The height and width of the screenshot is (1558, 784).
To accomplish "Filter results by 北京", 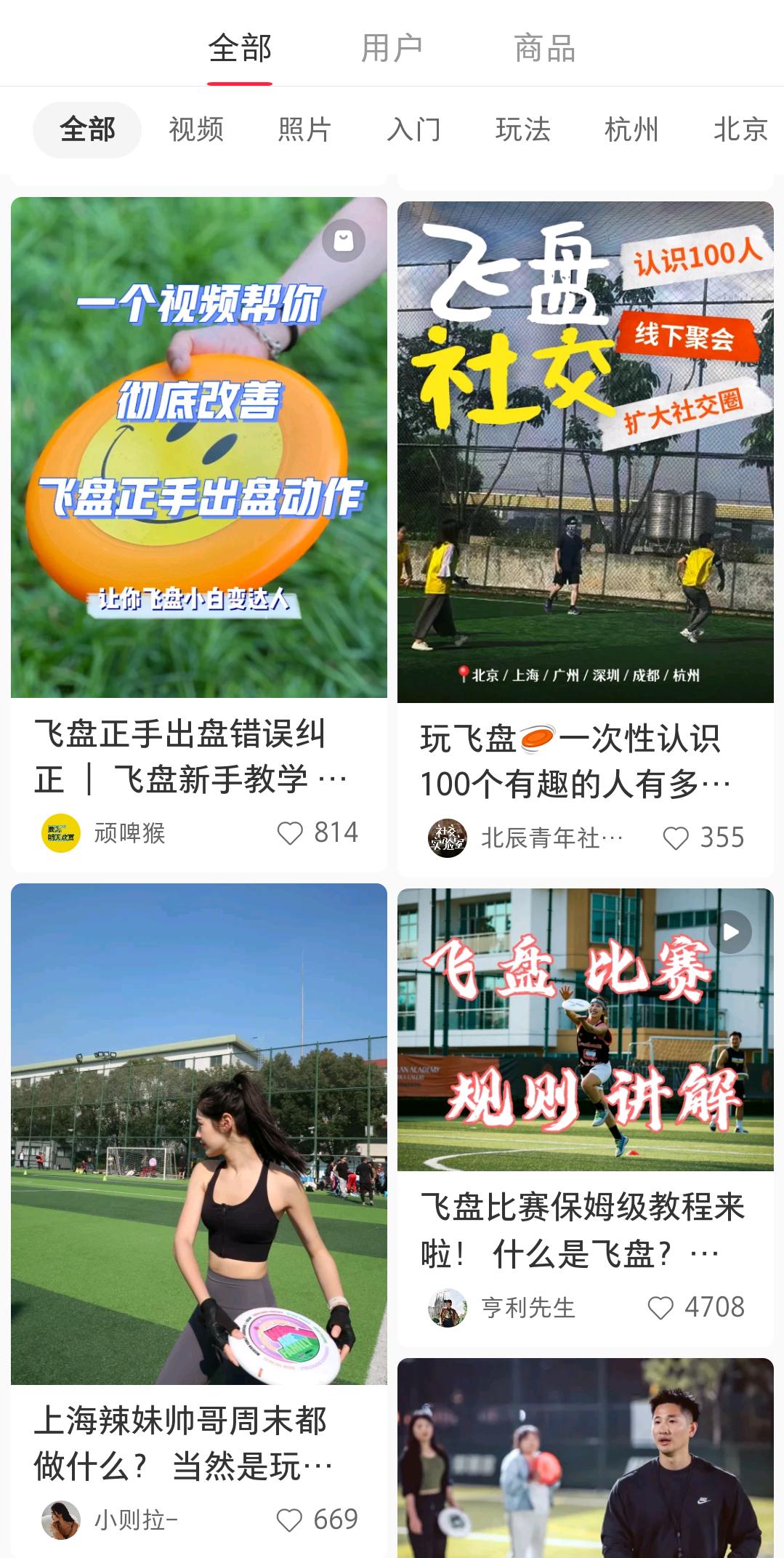I will [x=740, y=131].
